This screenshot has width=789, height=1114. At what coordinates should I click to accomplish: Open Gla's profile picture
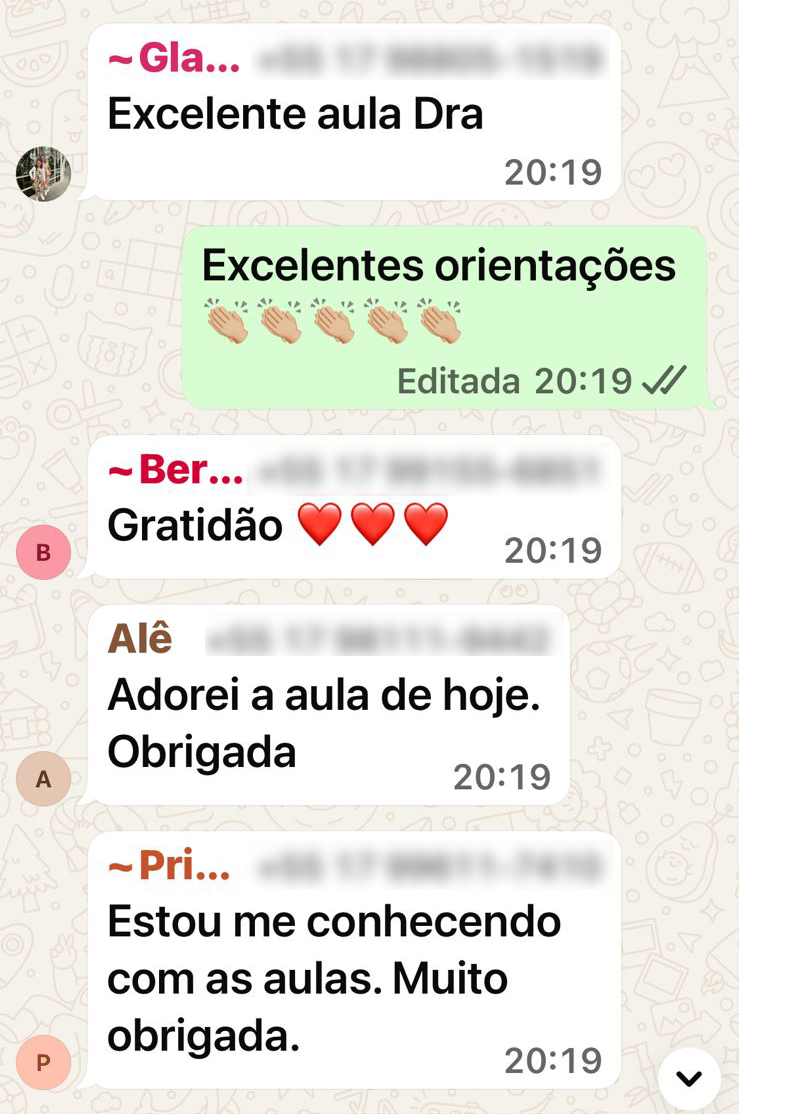(44, 172)
